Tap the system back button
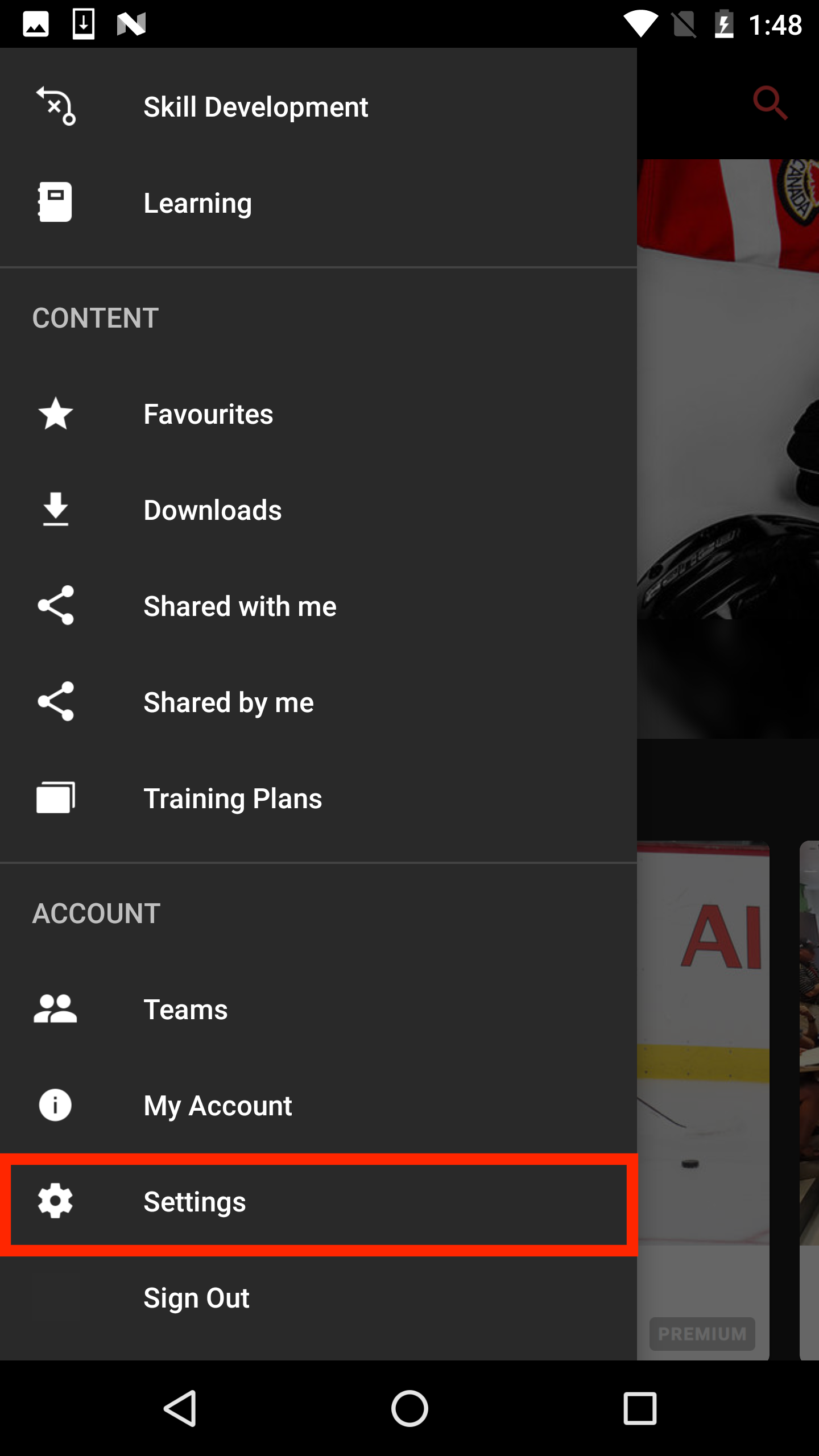Viewport: 819px width, 1456px height. click(x=180, y=1409)
